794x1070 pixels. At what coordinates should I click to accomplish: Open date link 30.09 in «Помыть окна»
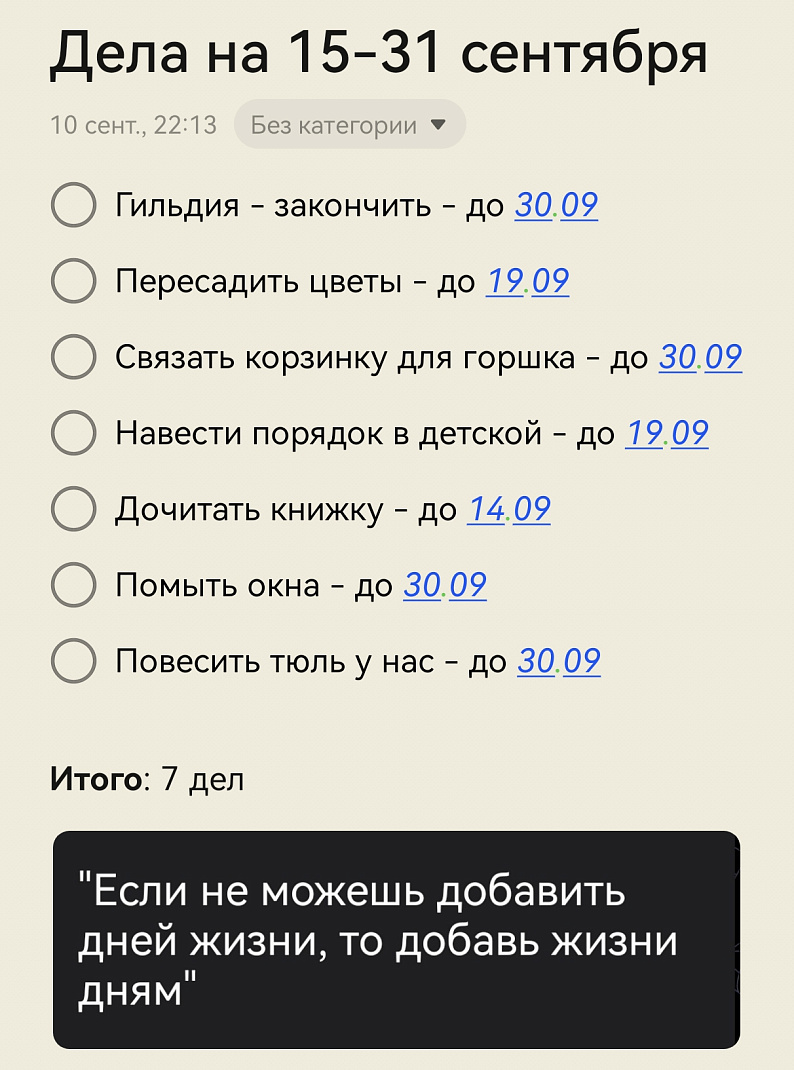tap(444, 586)
